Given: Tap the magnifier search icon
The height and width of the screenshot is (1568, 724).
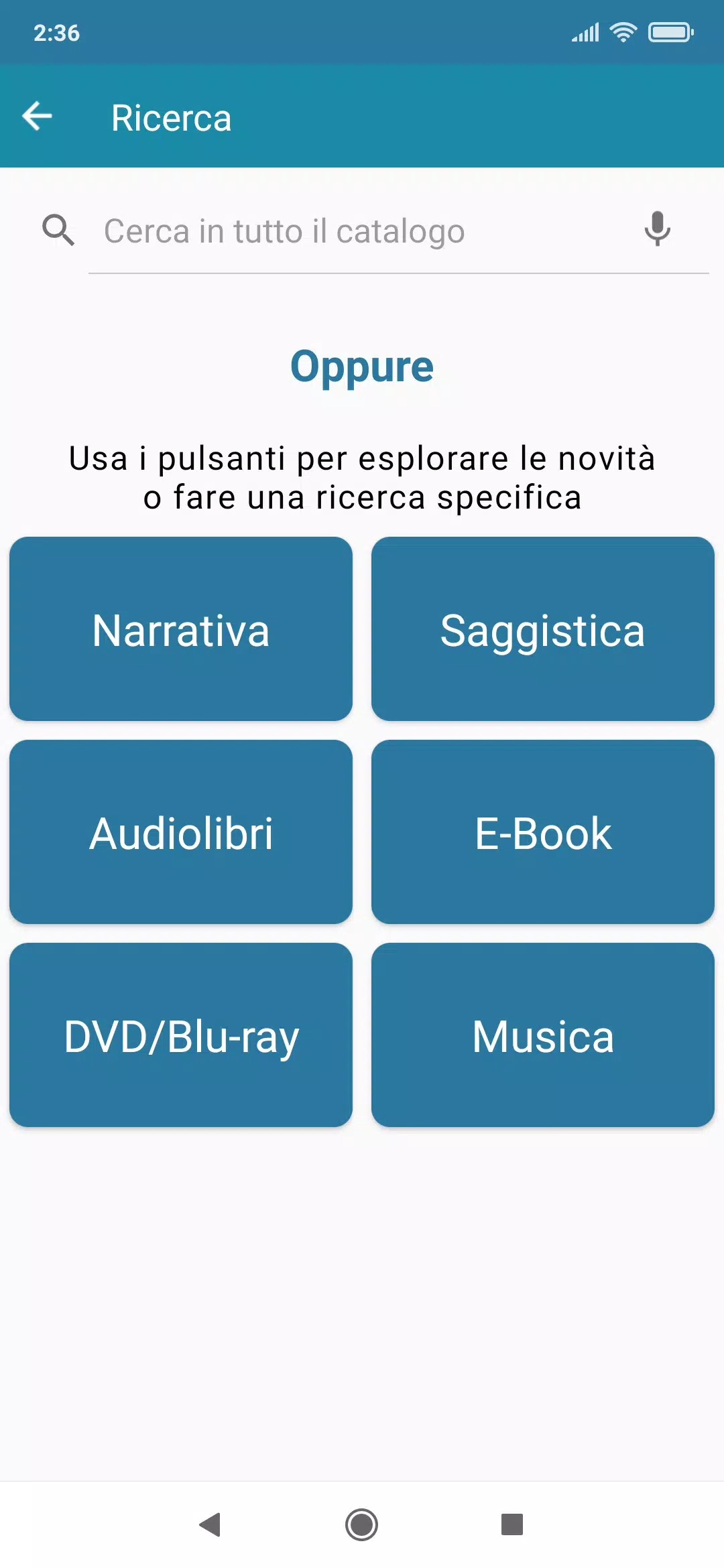Looking at the screenshot, I should click(x=58, y=231).
